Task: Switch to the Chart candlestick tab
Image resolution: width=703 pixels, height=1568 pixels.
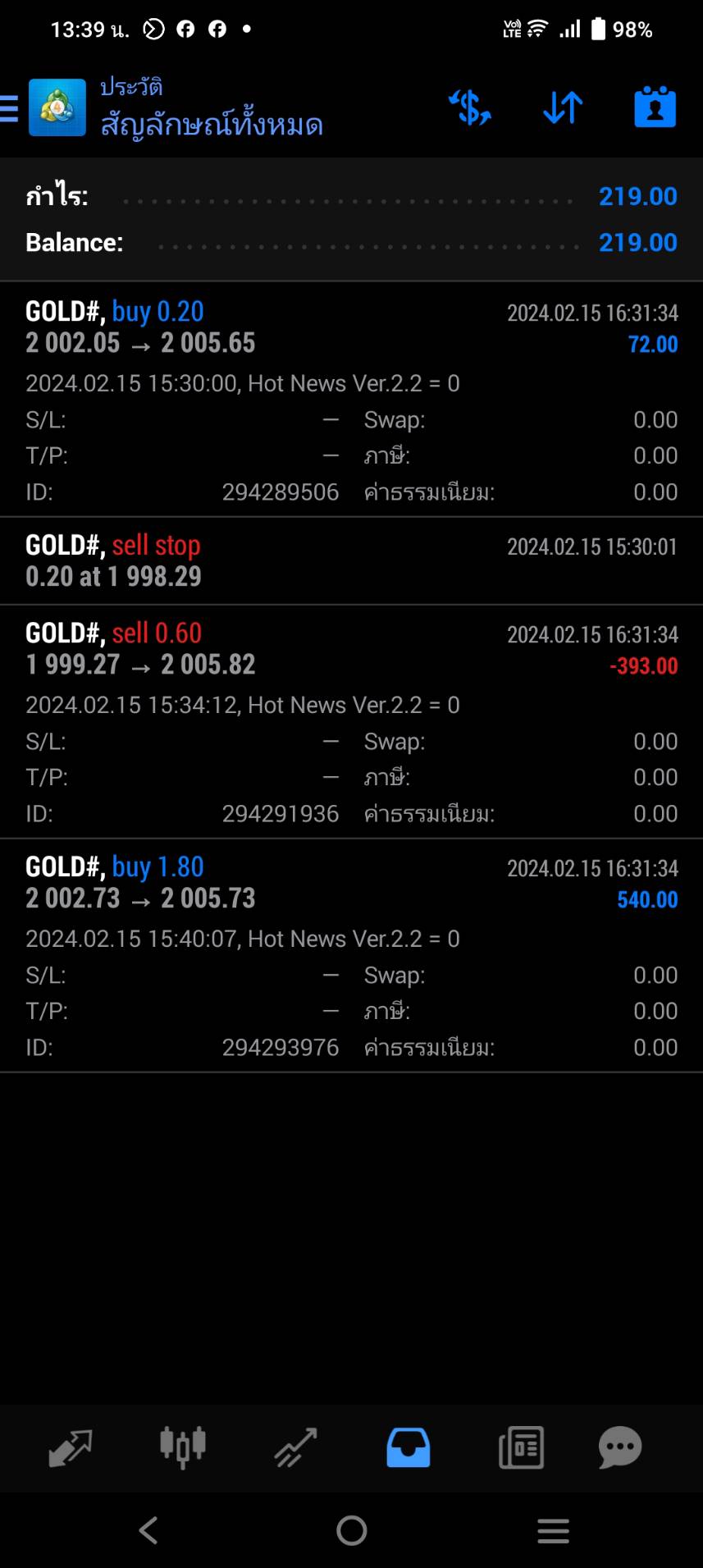Action: [x=183, y=1448]
